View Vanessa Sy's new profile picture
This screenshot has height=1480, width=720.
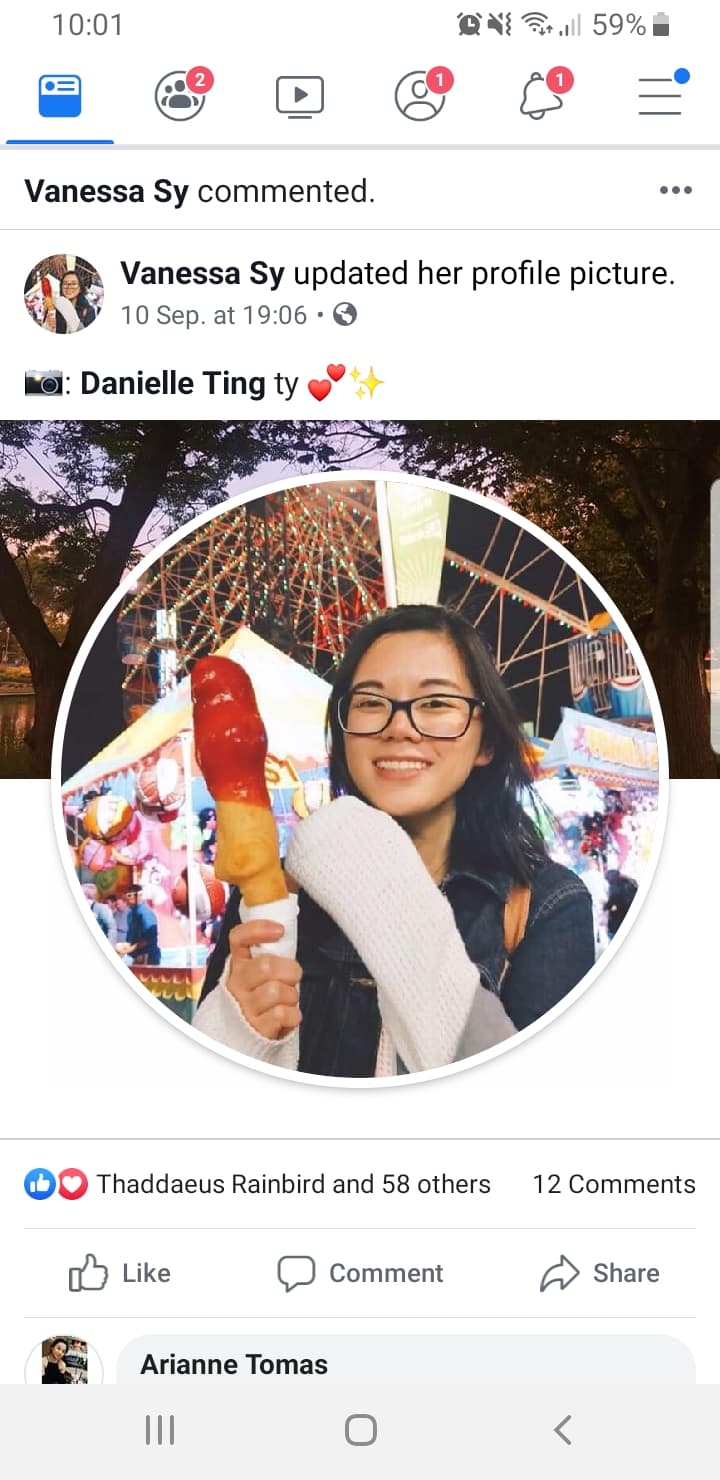360,778
